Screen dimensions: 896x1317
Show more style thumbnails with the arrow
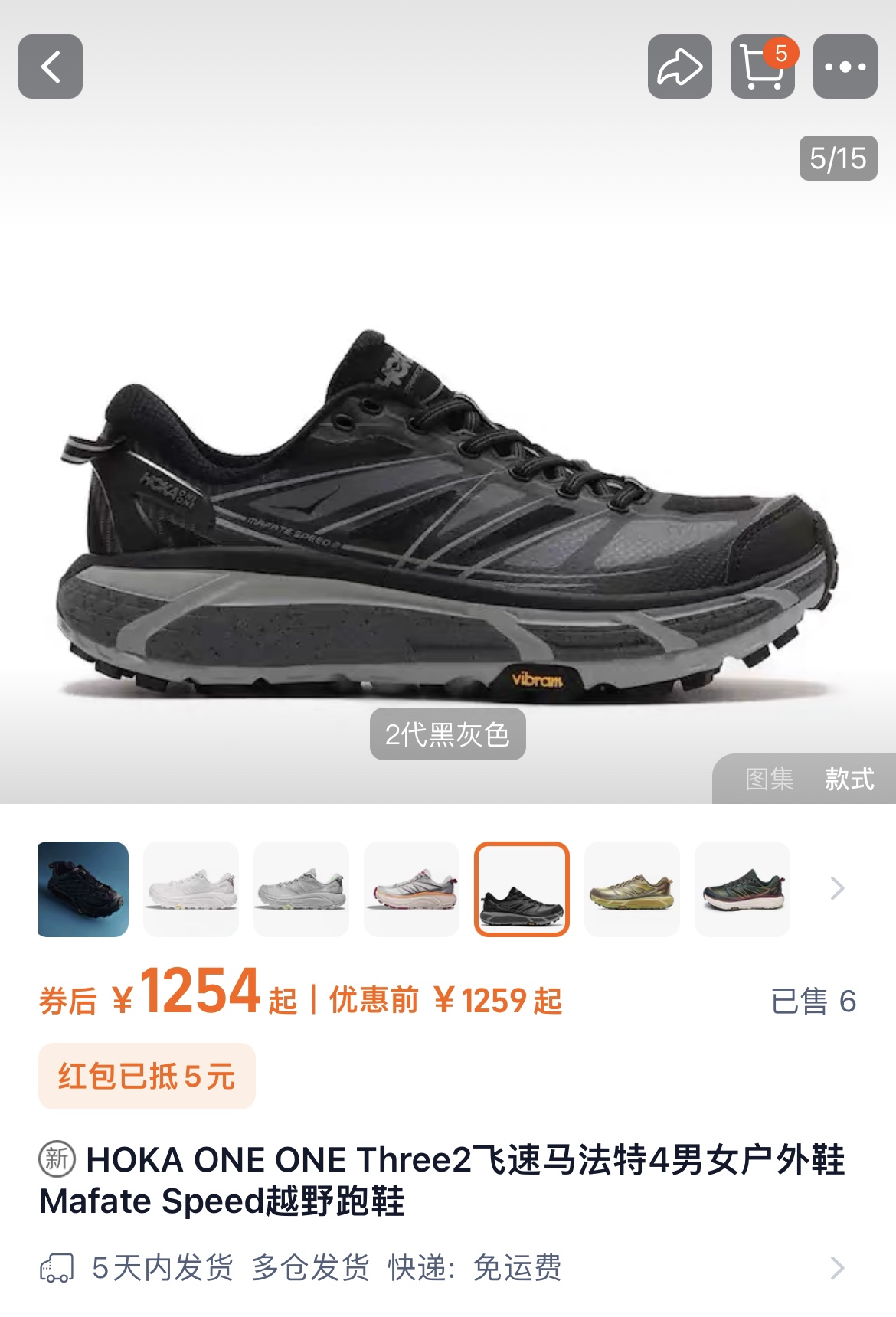(x=837, y=889)
